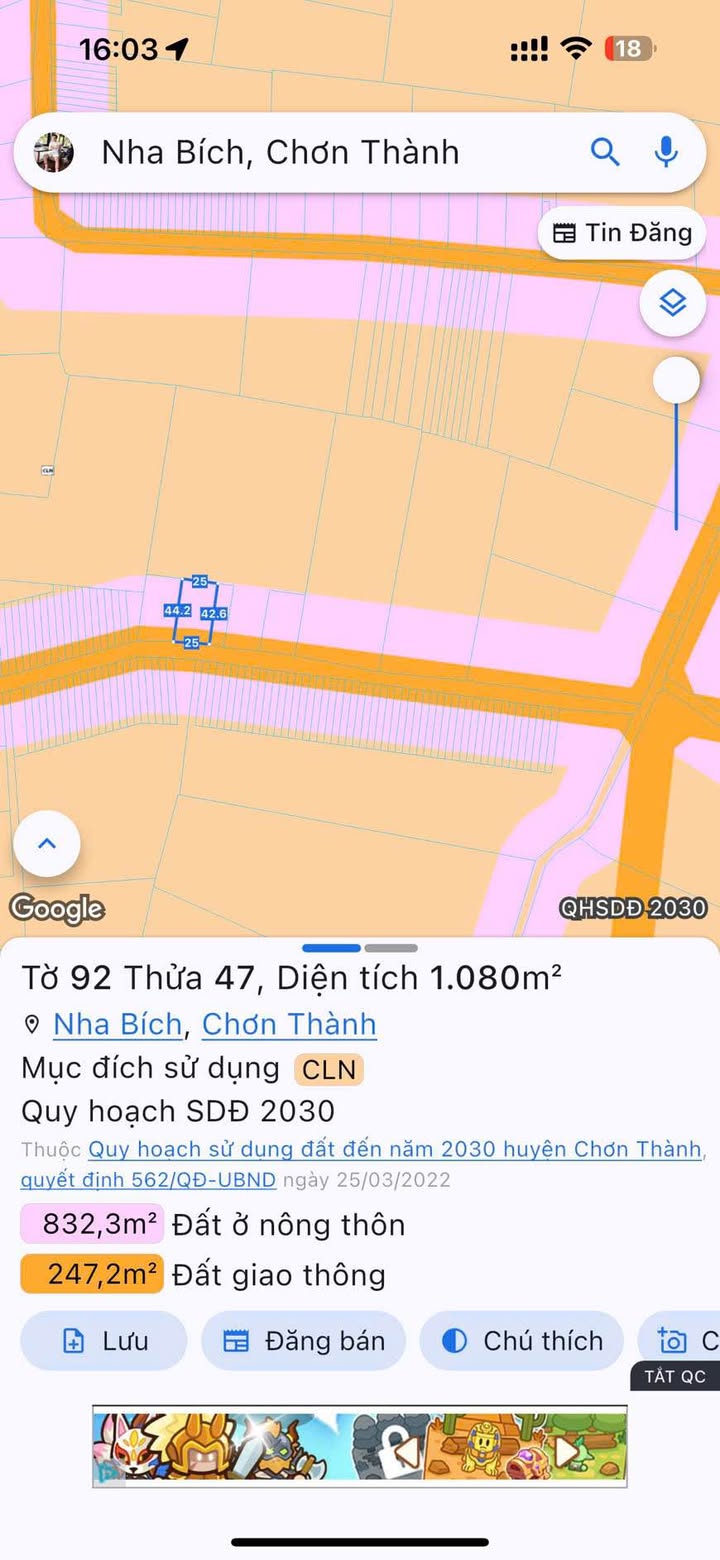The width and height of the screenshot is (720, 1560).
Task: Tap Đăng bán to list for sale
Action: pos(304,1341)
